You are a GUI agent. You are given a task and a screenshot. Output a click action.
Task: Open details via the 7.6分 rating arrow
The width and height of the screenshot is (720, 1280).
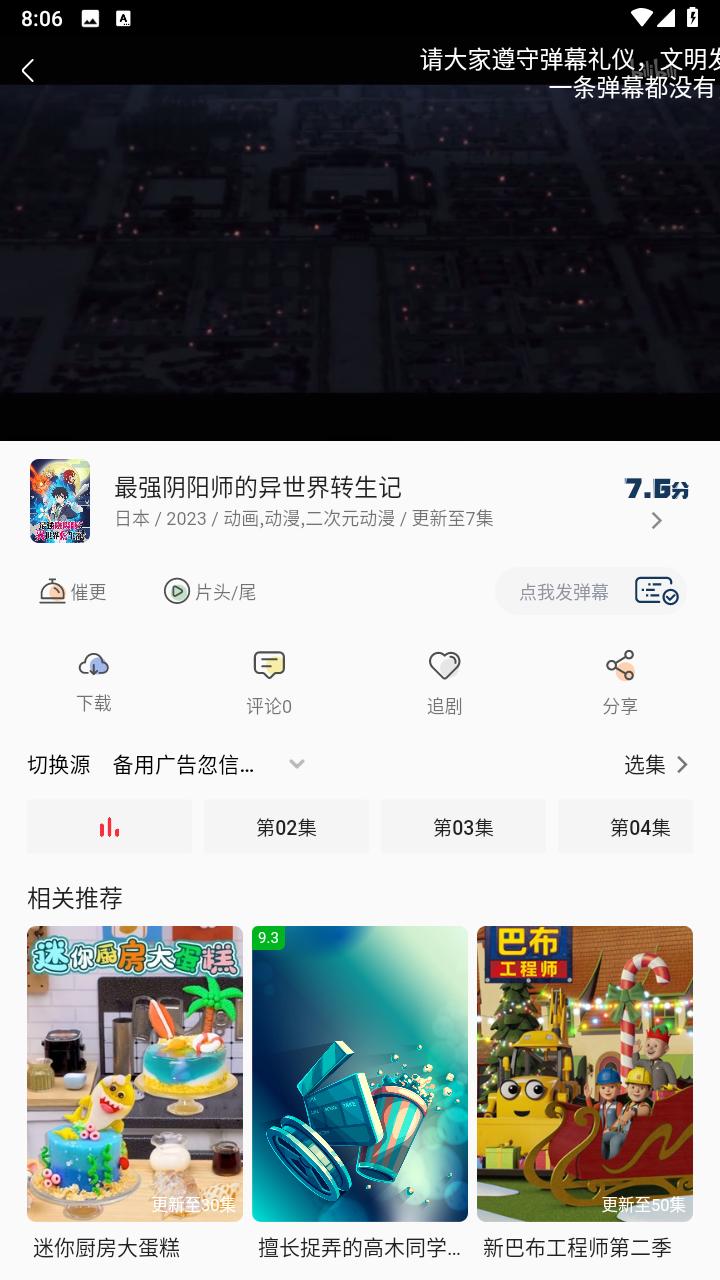[x=657, y=520]
